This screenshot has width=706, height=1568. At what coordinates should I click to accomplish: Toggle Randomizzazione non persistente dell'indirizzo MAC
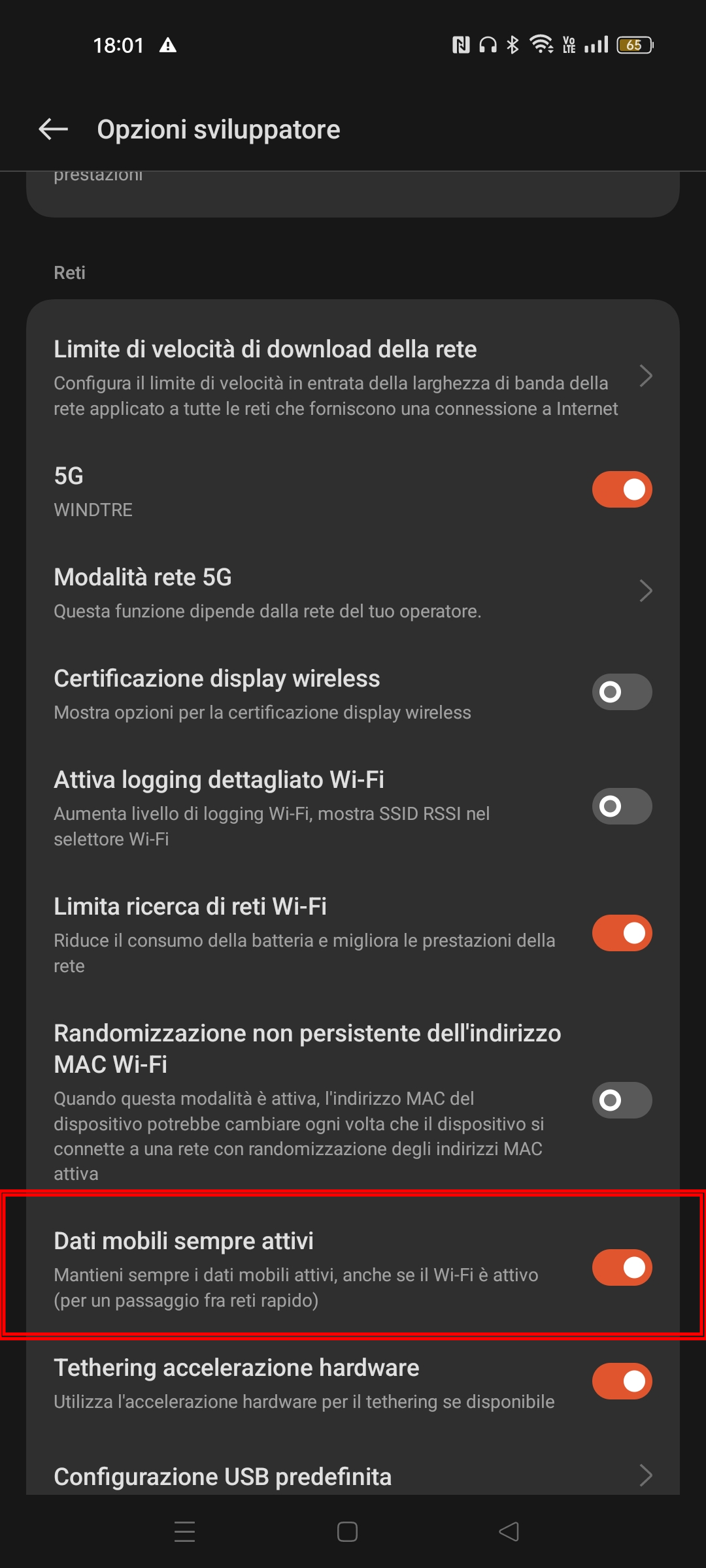[621, 1100]
